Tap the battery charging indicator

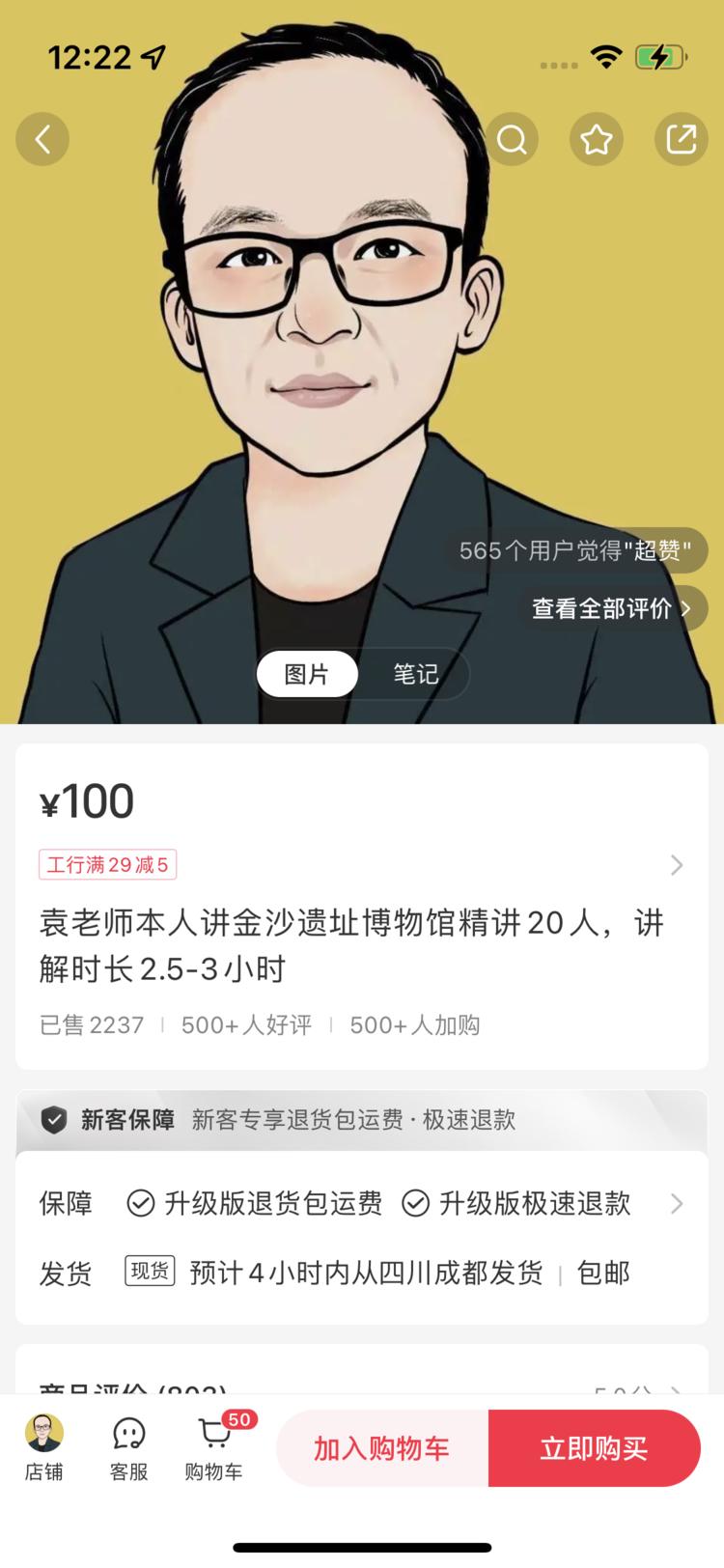point(660,58)
